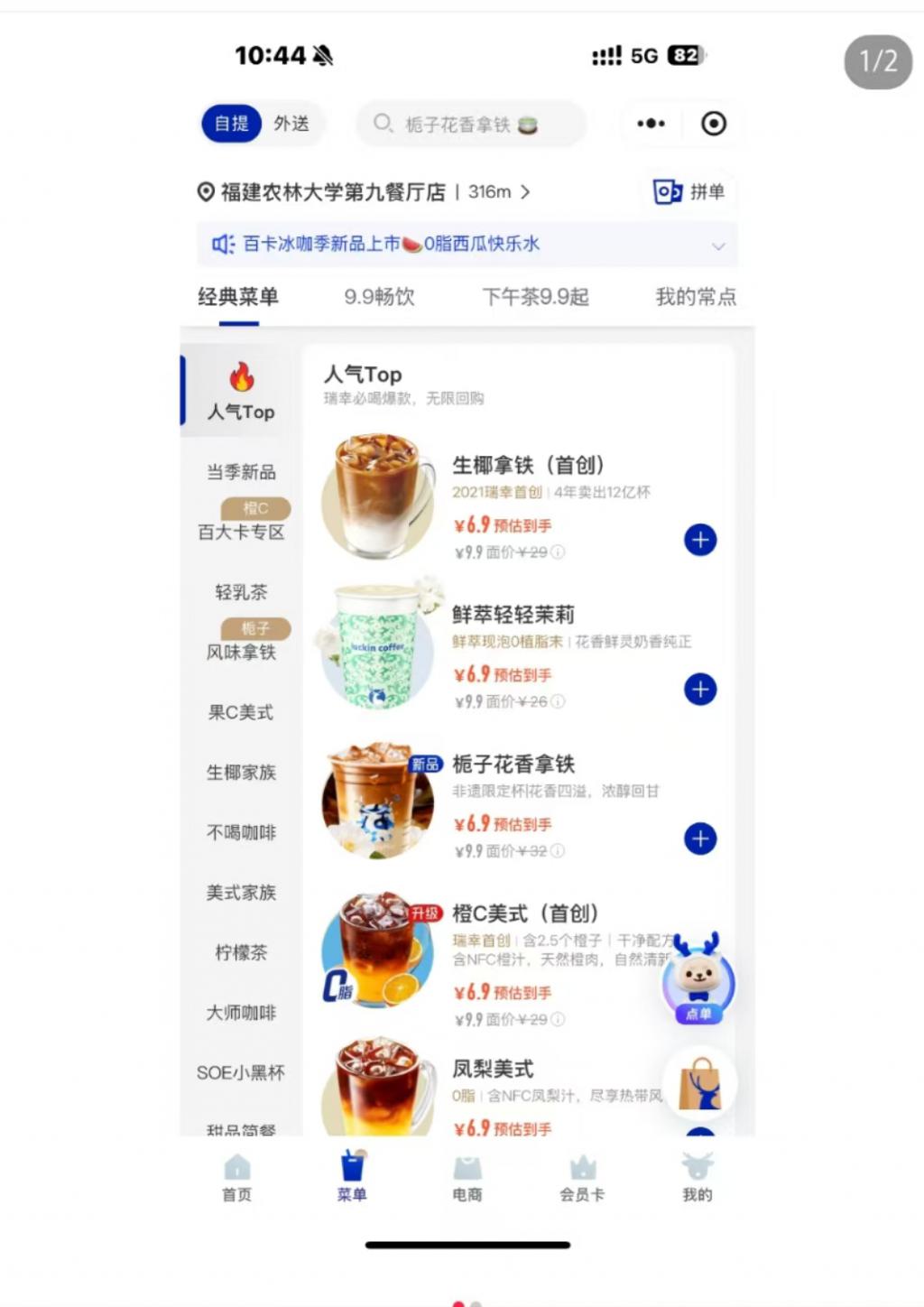This screenshot has height=1307, width=924.
Task: Close the mini program with target icon
Action: click(713, 124)
